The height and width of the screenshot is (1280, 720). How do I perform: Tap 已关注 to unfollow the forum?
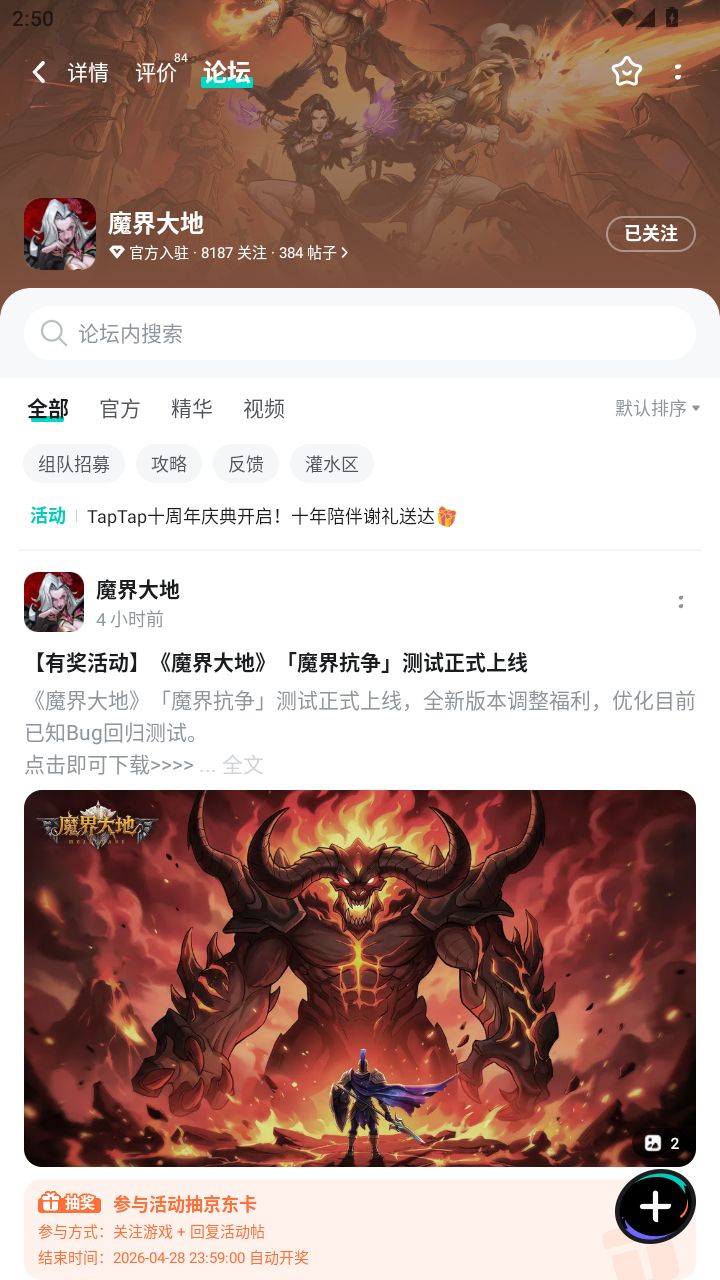point(651,234)
